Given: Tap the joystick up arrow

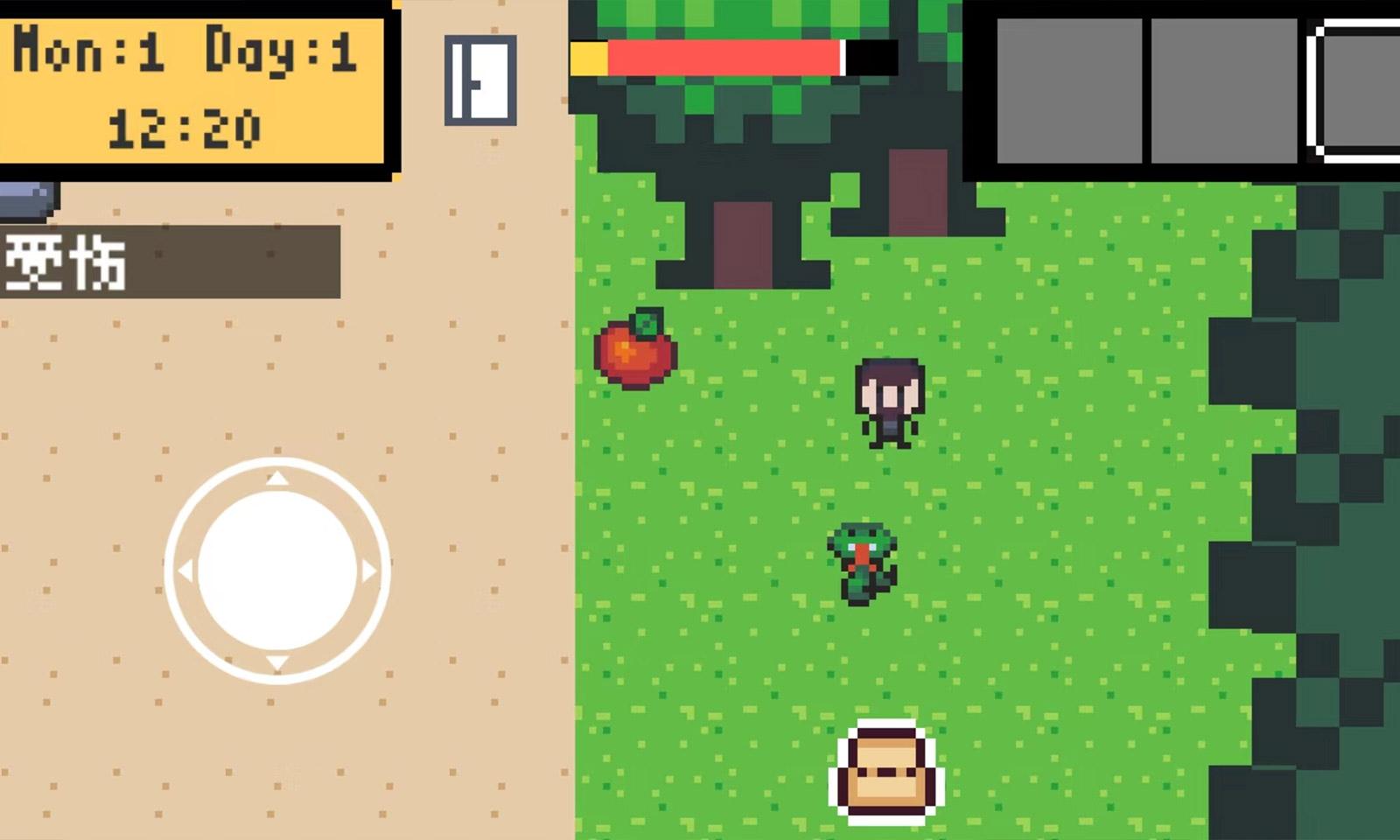Looking at the screenshot, I should pos(277,478).
